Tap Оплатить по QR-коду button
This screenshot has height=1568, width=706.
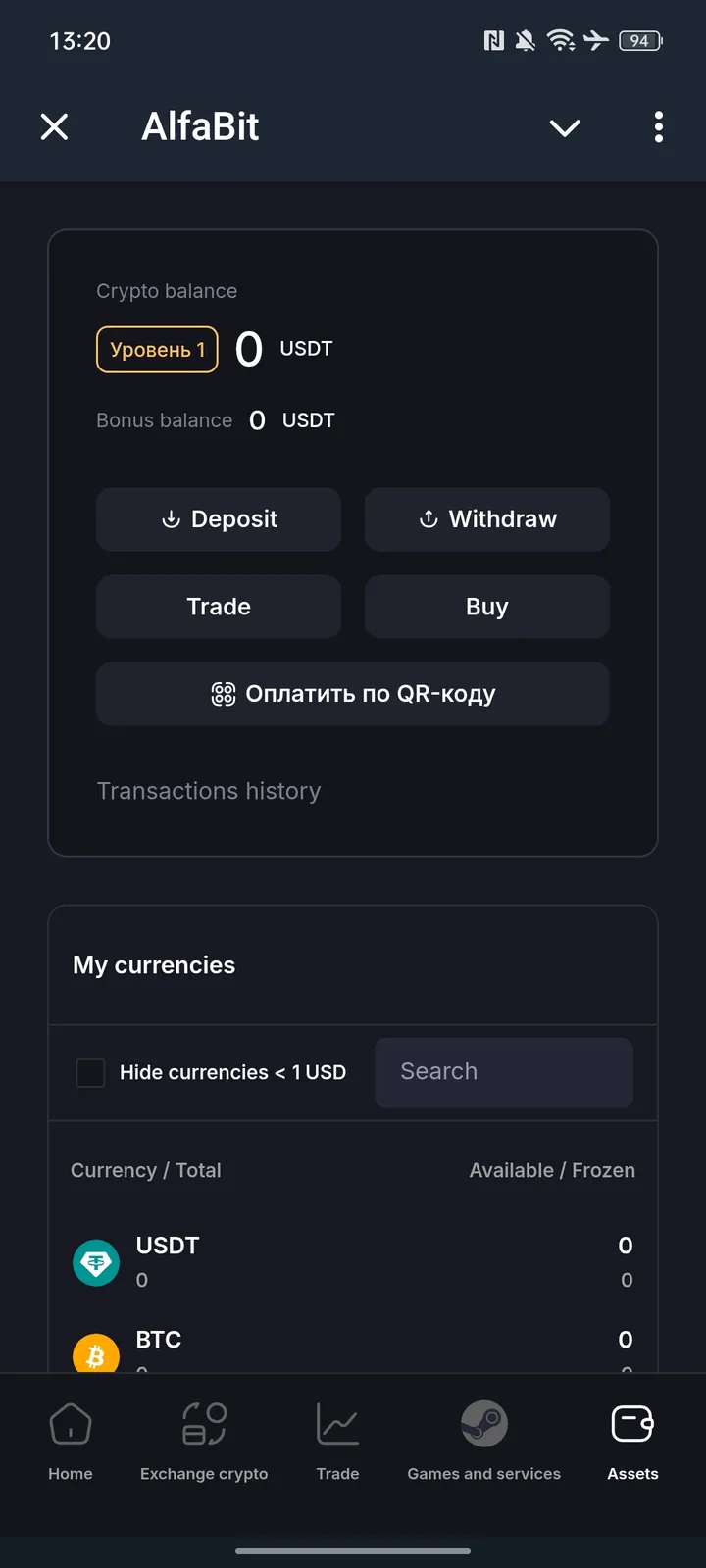pos(353,693)
